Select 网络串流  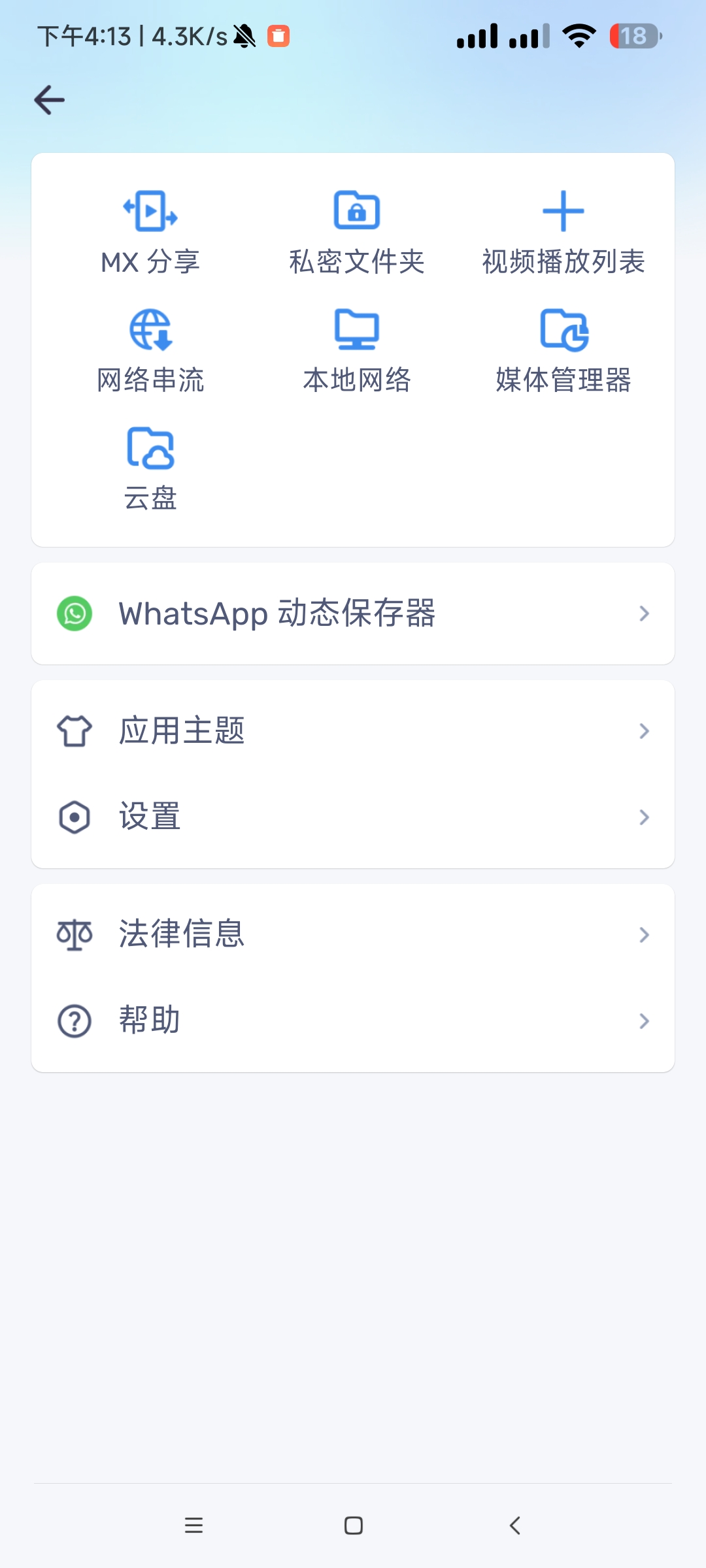click(150, 351)
